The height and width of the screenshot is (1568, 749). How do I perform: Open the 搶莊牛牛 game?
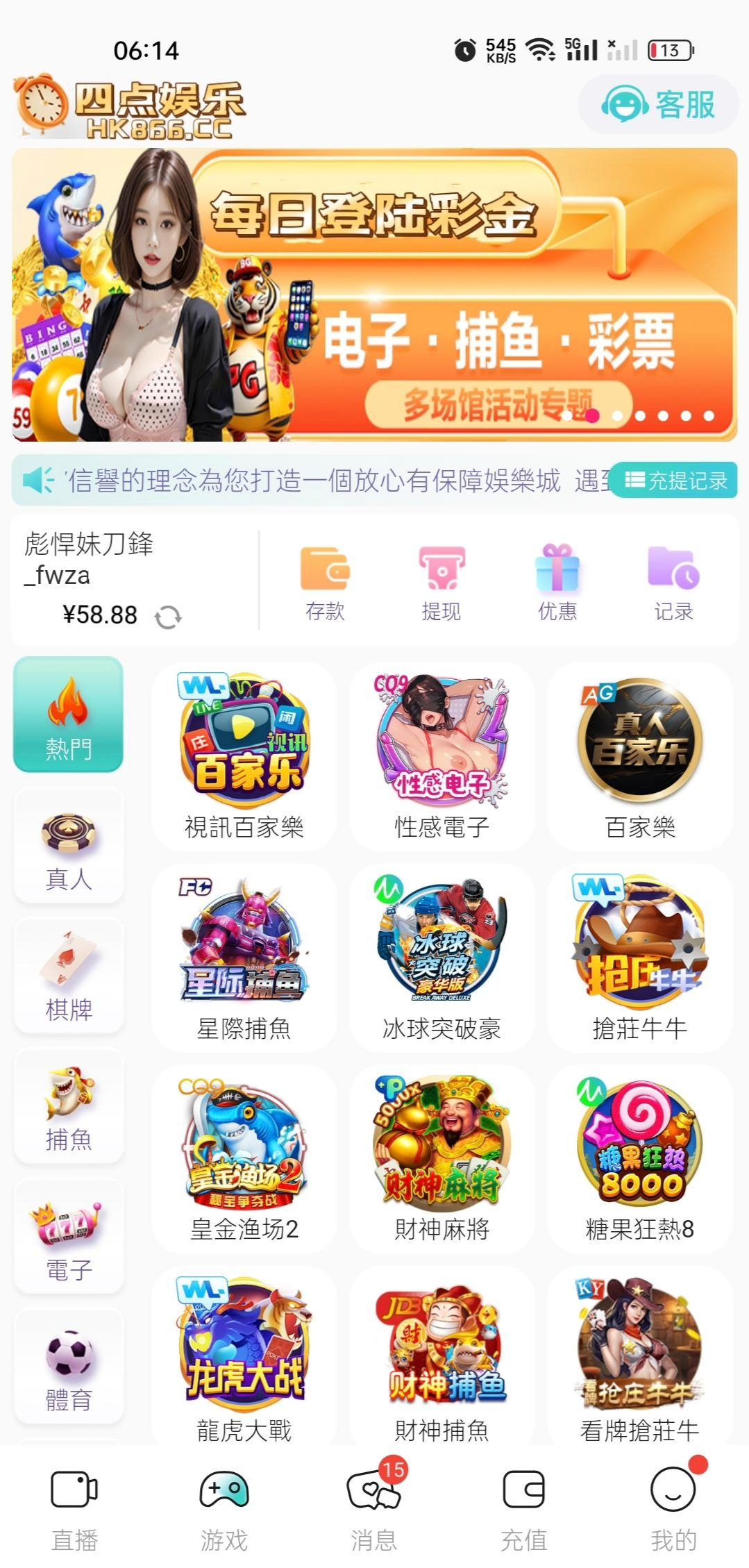(x=639, y=958)
